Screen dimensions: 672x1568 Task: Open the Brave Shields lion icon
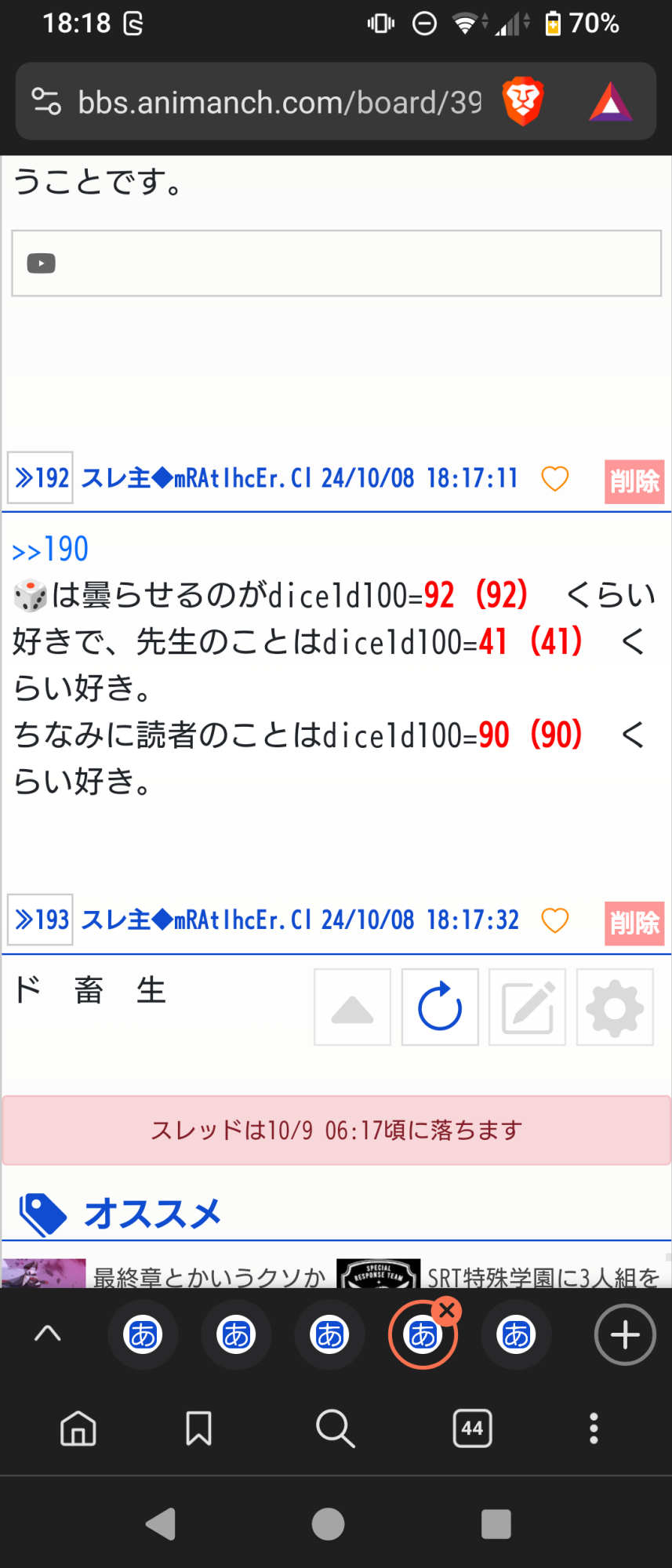[523, 102]
